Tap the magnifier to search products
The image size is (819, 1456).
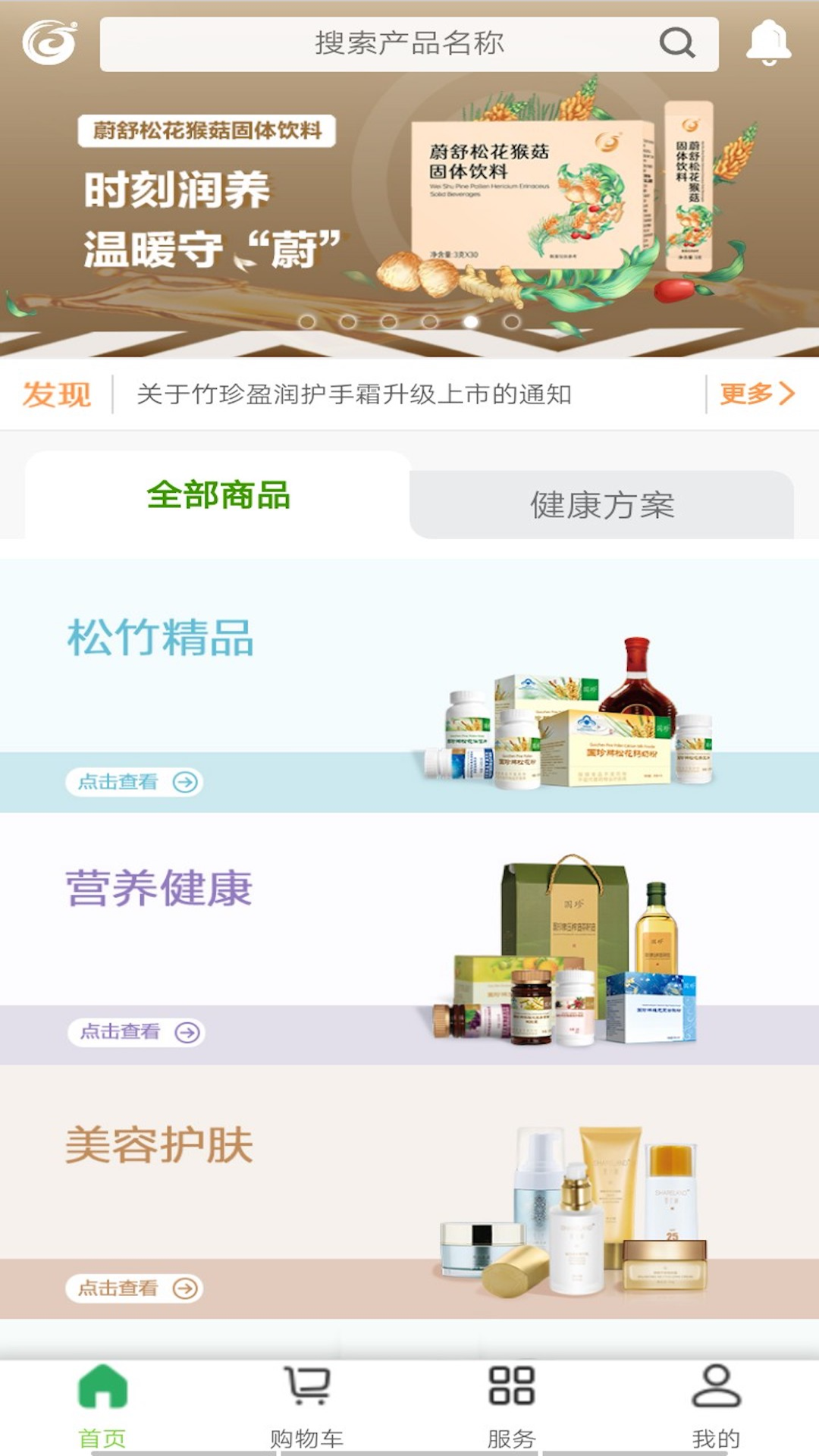(677, 43)
